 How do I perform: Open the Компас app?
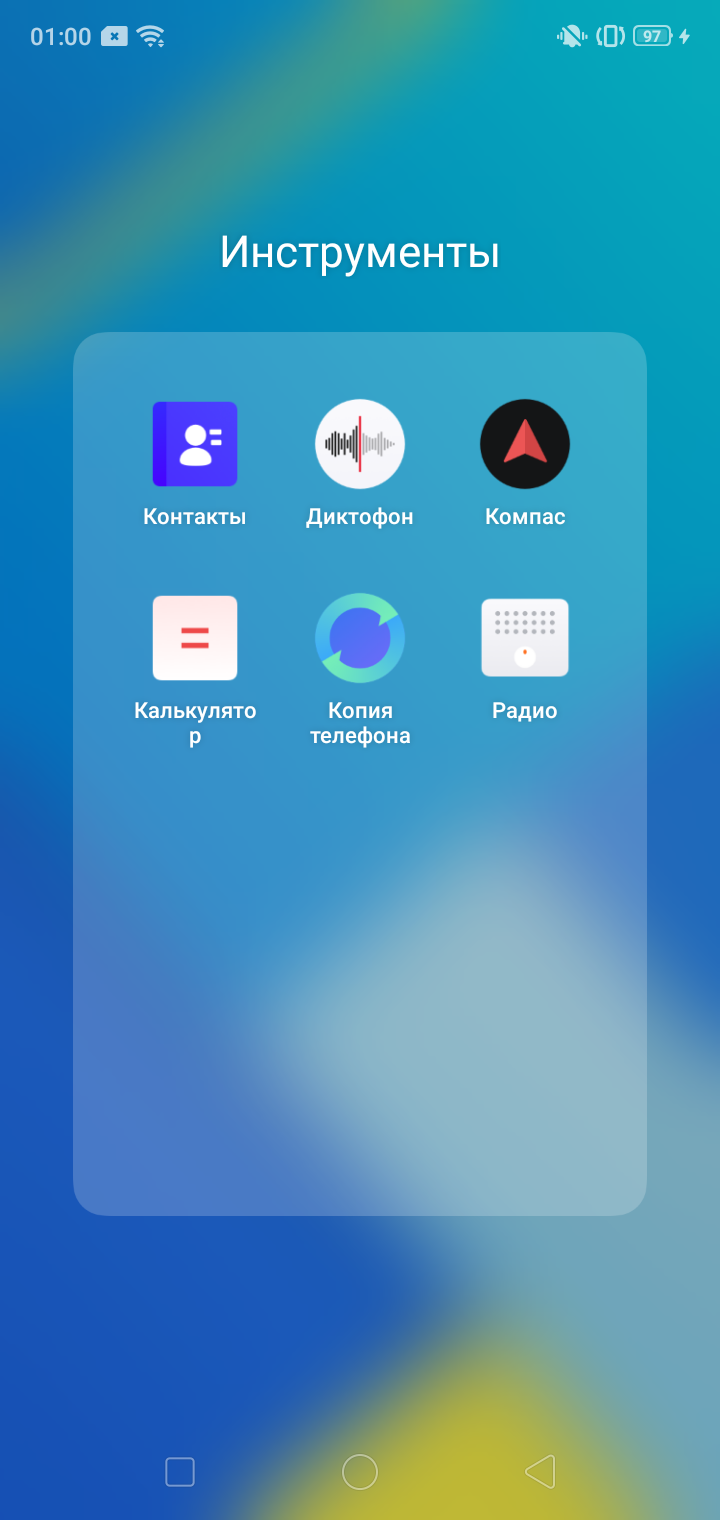click(525, 444)
